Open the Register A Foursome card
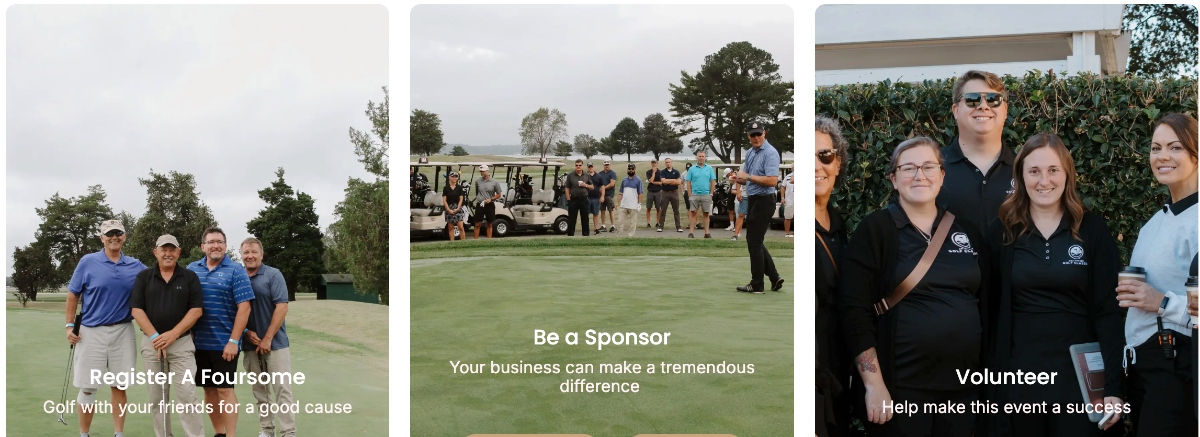Viewport: 1200px width, 437px height. pyautogui.click(x=197, y=378)
